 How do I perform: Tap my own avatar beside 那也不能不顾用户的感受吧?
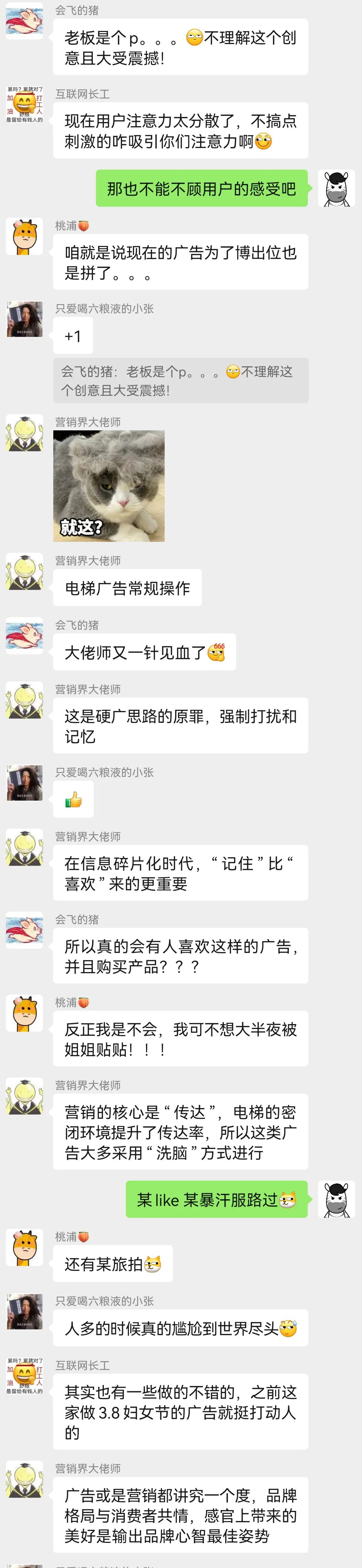[x=337, y=189]
